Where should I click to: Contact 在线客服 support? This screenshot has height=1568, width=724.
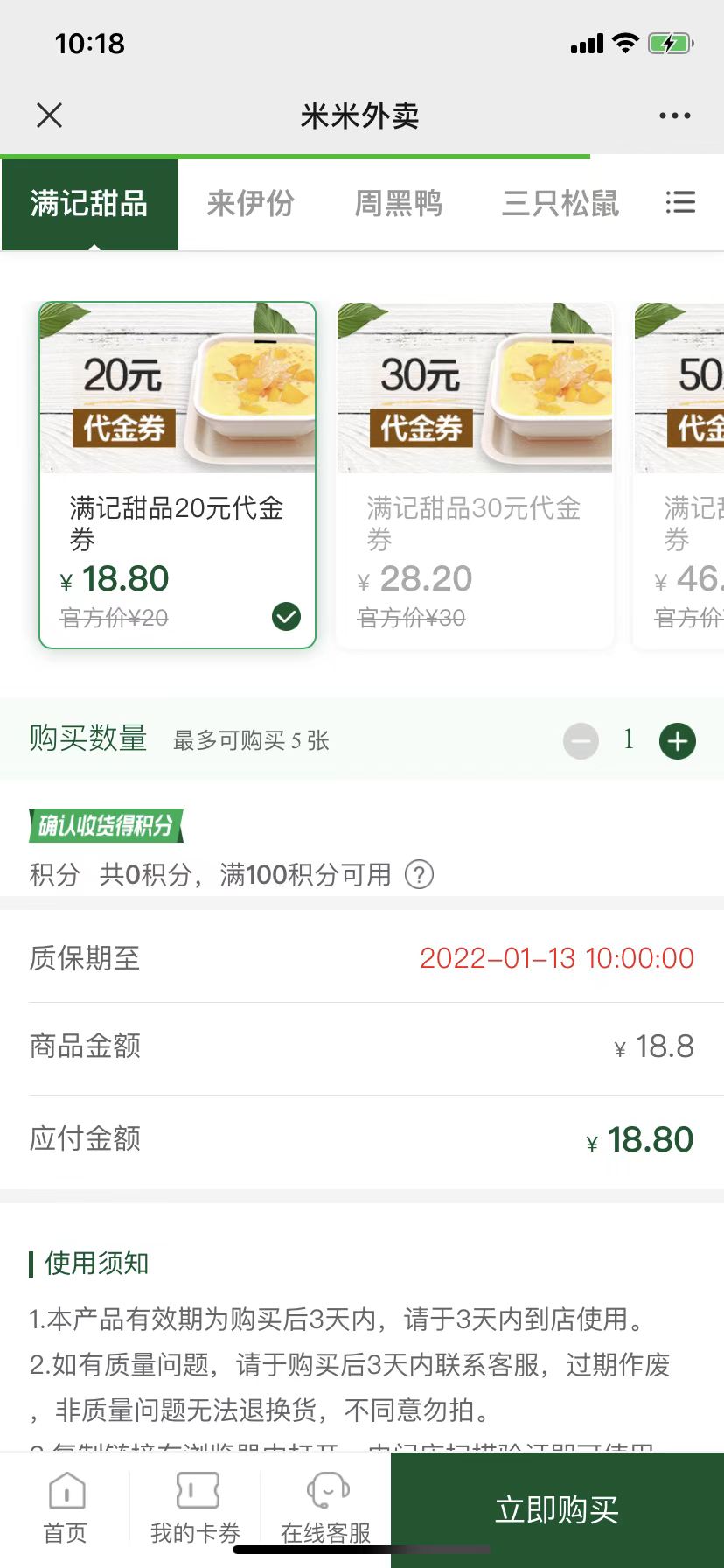coord(326,1508)
